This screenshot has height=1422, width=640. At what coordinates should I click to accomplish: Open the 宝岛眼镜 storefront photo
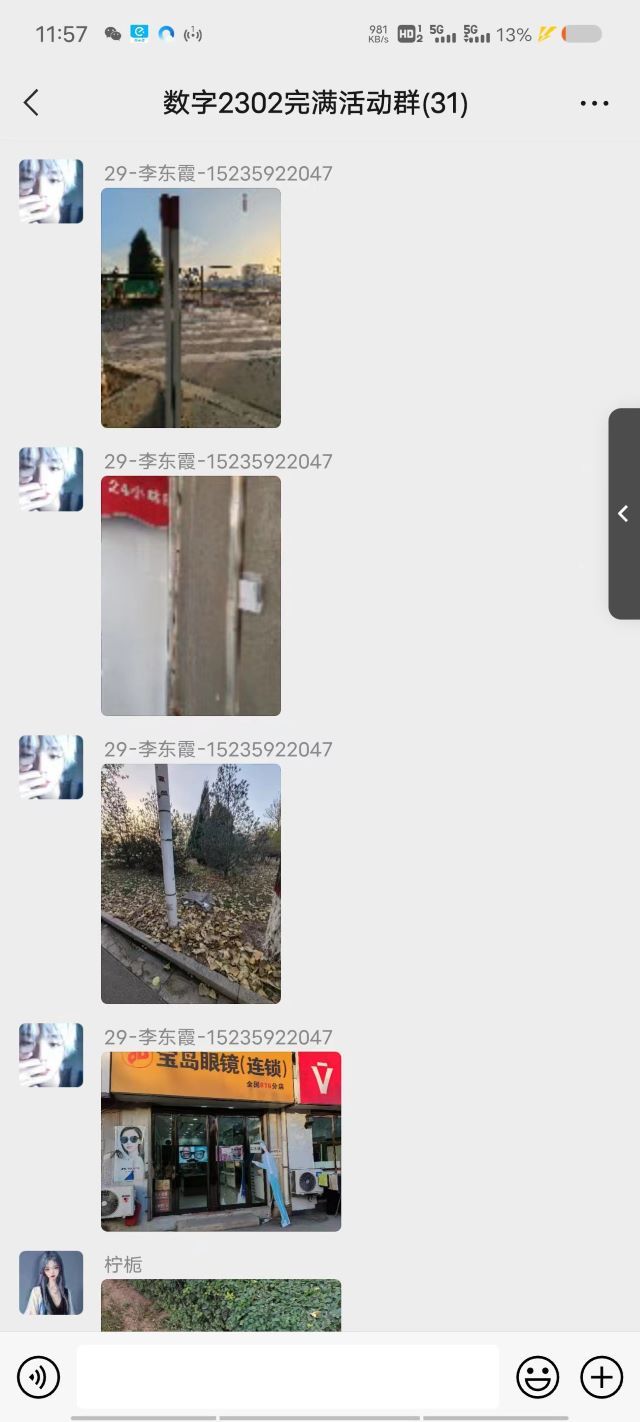click(x=221, y=1141)
